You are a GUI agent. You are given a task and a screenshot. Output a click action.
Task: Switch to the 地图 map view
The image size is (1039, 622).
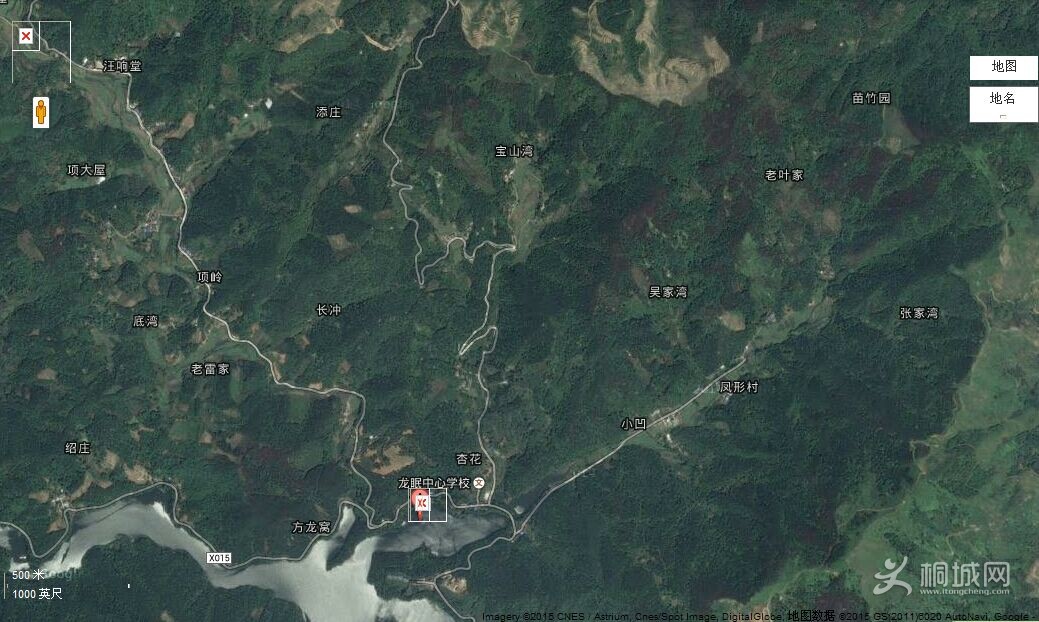pos(1003,67)
